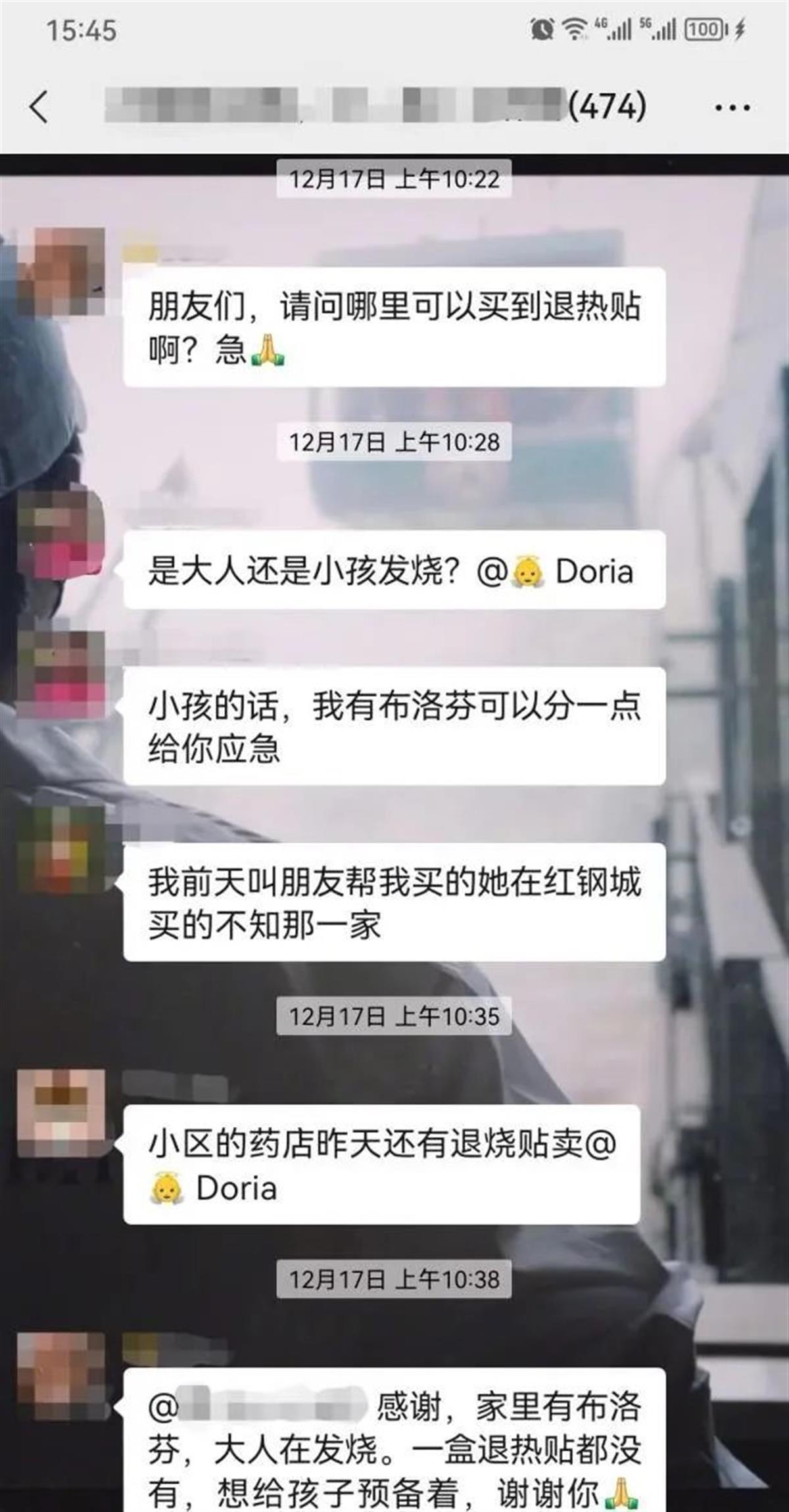Open the three-dot chat info menu

[x=732, y=107]
